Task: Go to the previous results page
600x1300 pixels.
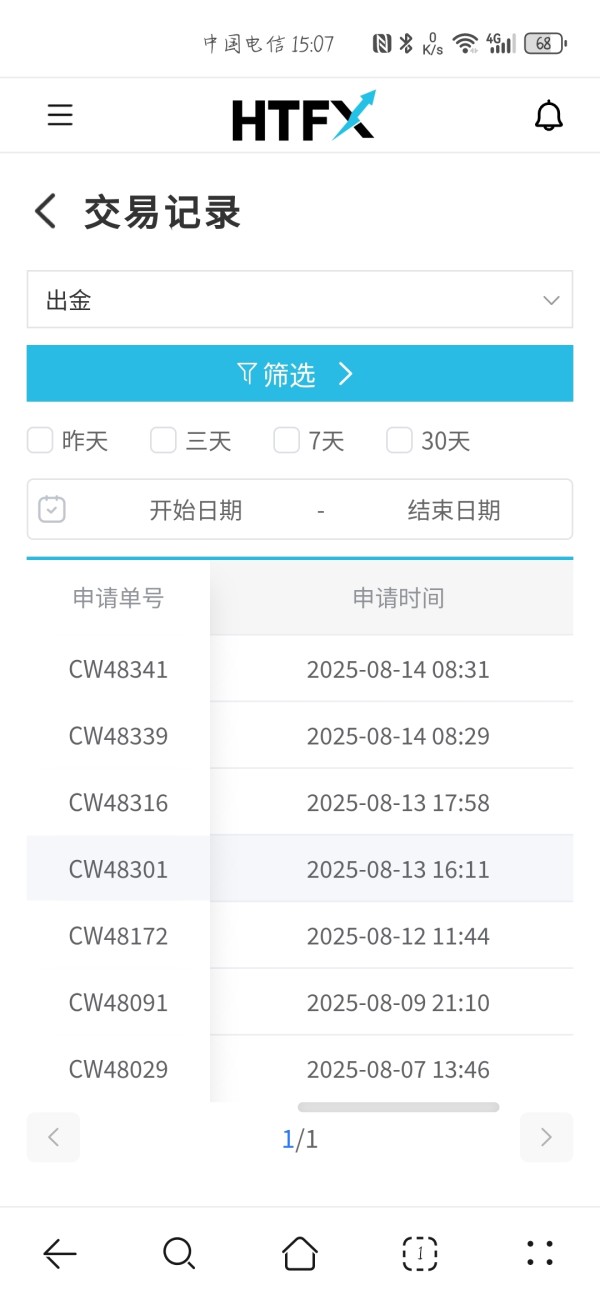Action: pyautogui.click(x=53, y=1137)
